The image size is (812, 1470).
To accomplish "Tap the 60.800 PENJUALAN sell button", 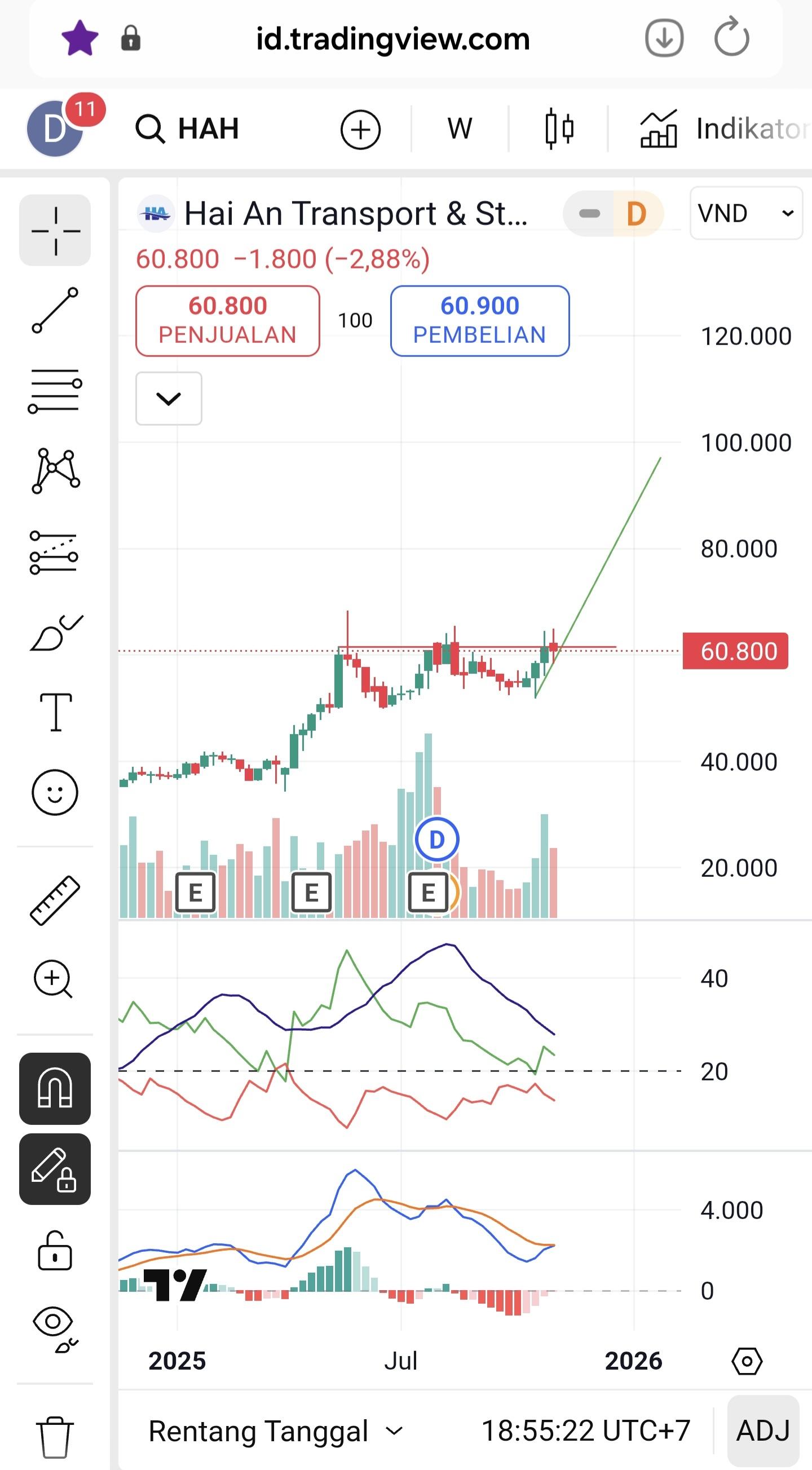I will (x=227, y=321).
